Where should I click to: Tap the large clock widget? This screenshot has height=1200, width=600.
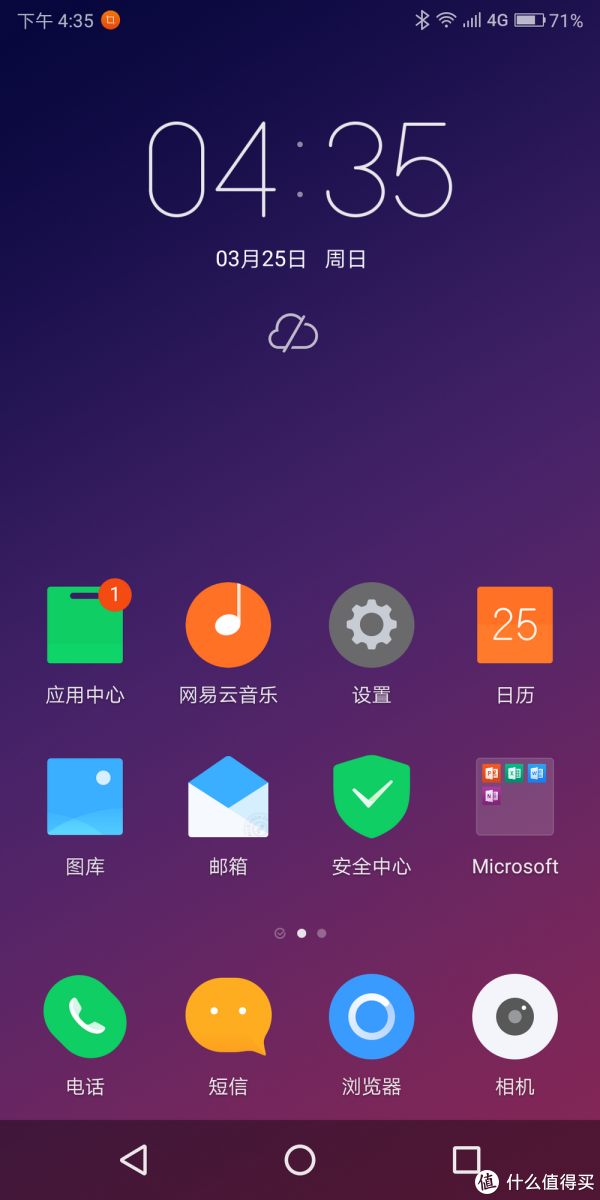pos(300,169)
